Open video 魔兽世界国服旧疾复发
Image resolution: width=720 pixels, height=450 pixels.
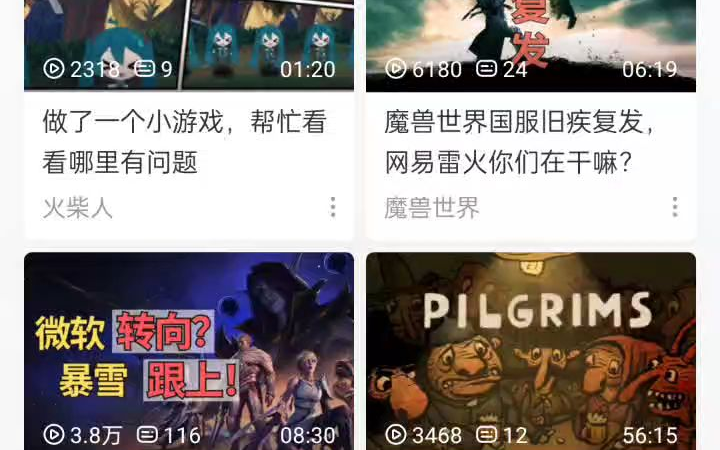click(520, 141)
